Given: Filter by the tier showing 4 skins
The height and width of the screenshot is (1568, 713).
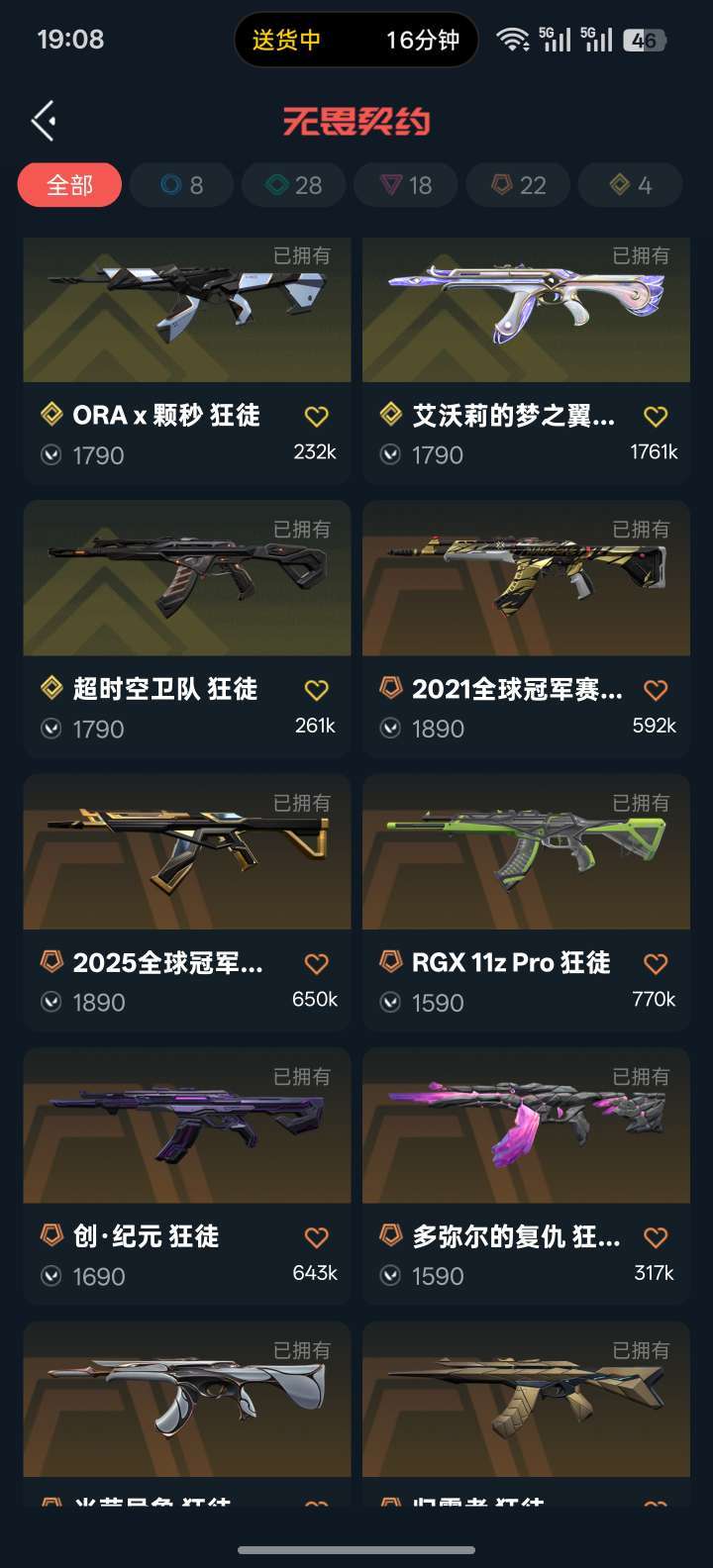Looking at the screenshot, I should point(631,185).
